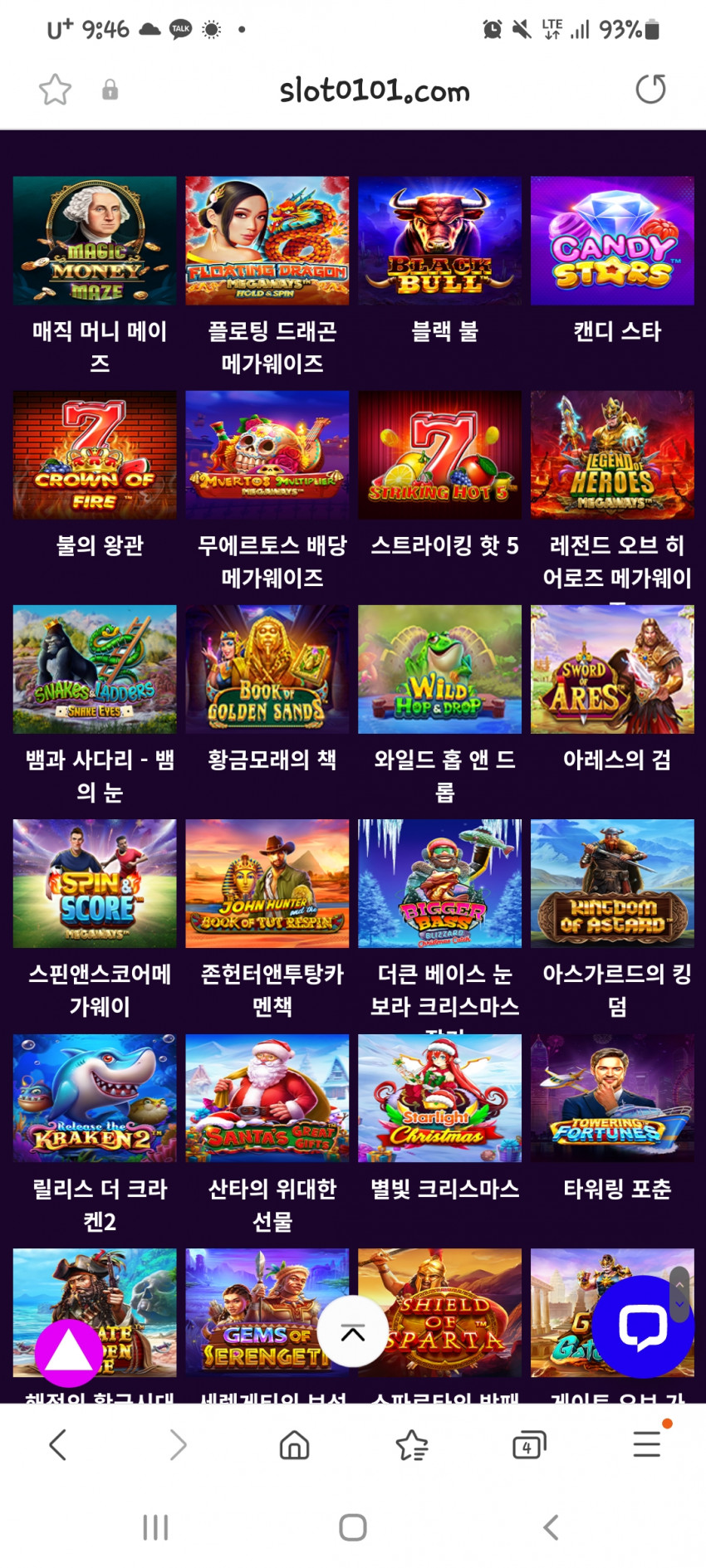Launch the Release the Kraken 2 slot
This screenshot has height=1568, width=706.
(x=95, y=1097)
